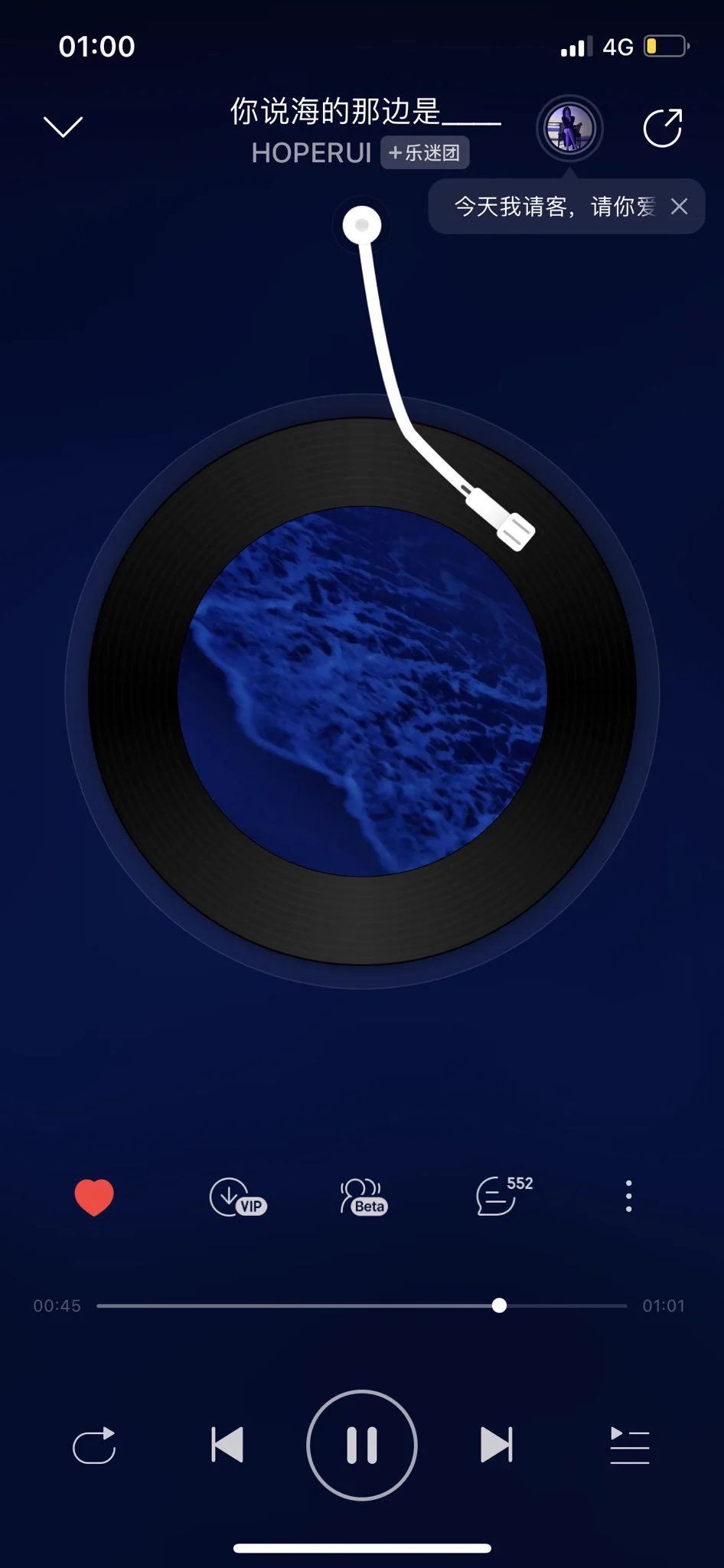Open the Beta listen-together feature

click(x=363, y=1197)
